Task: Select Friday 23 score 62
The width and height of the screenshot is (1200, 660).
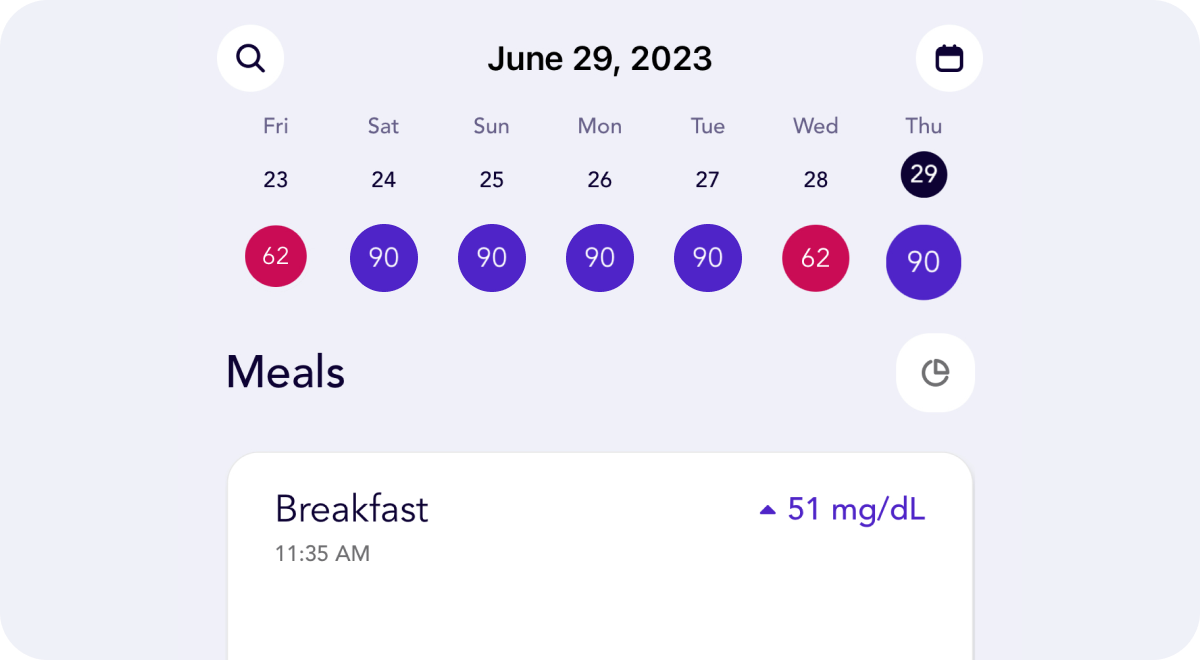Action: pyautogui.click(x=276, y=256)
